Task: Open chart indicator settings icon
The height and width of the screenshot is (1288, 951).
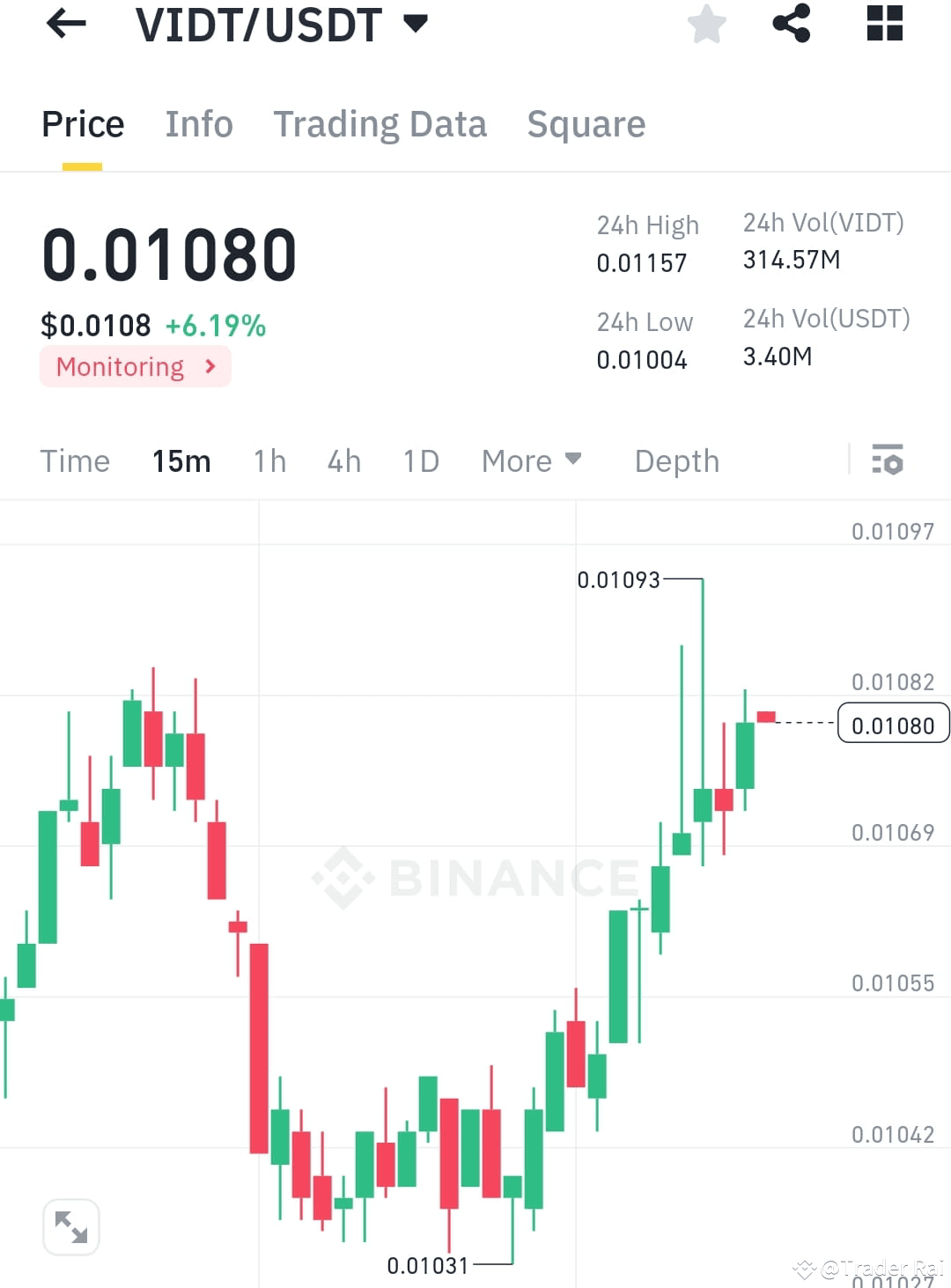Action: tap(888, 460)
